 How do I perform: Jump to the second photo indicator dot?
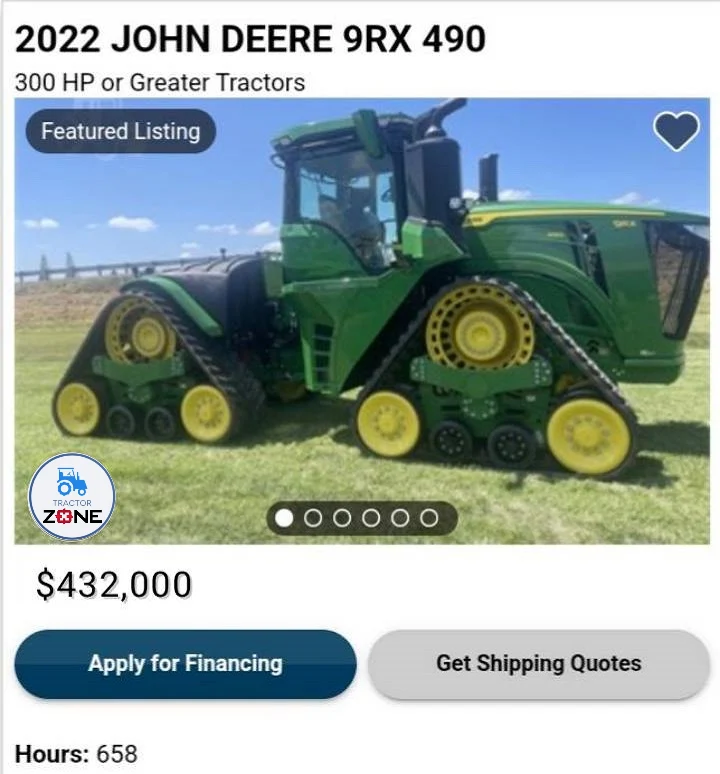pyautogui.click(x=313, y=518)
